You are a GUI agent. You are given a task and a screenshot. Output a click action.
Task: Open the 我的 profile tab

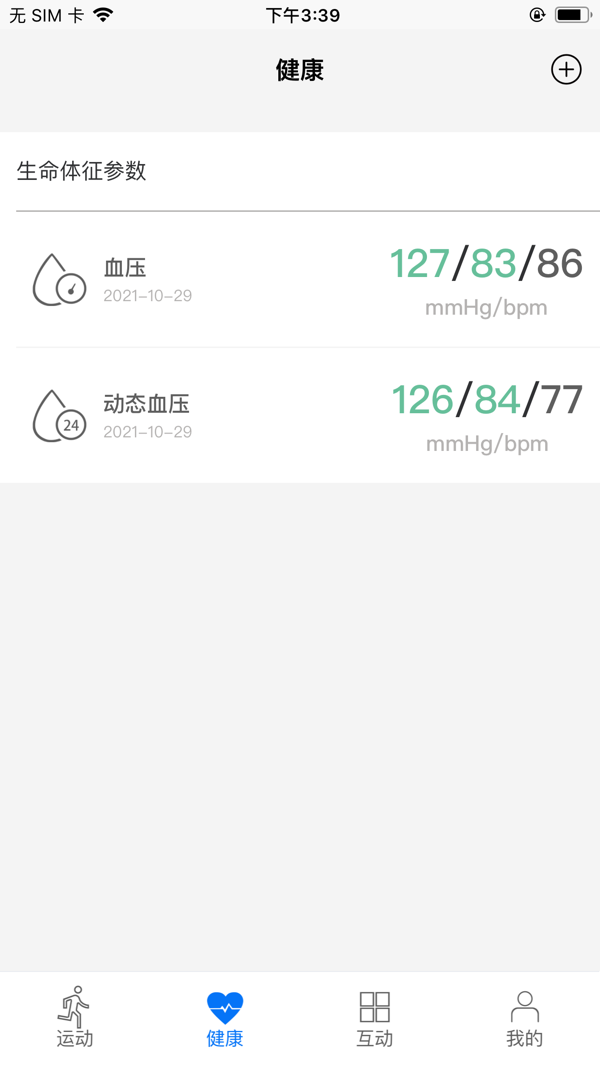[x=524, y=1017]
